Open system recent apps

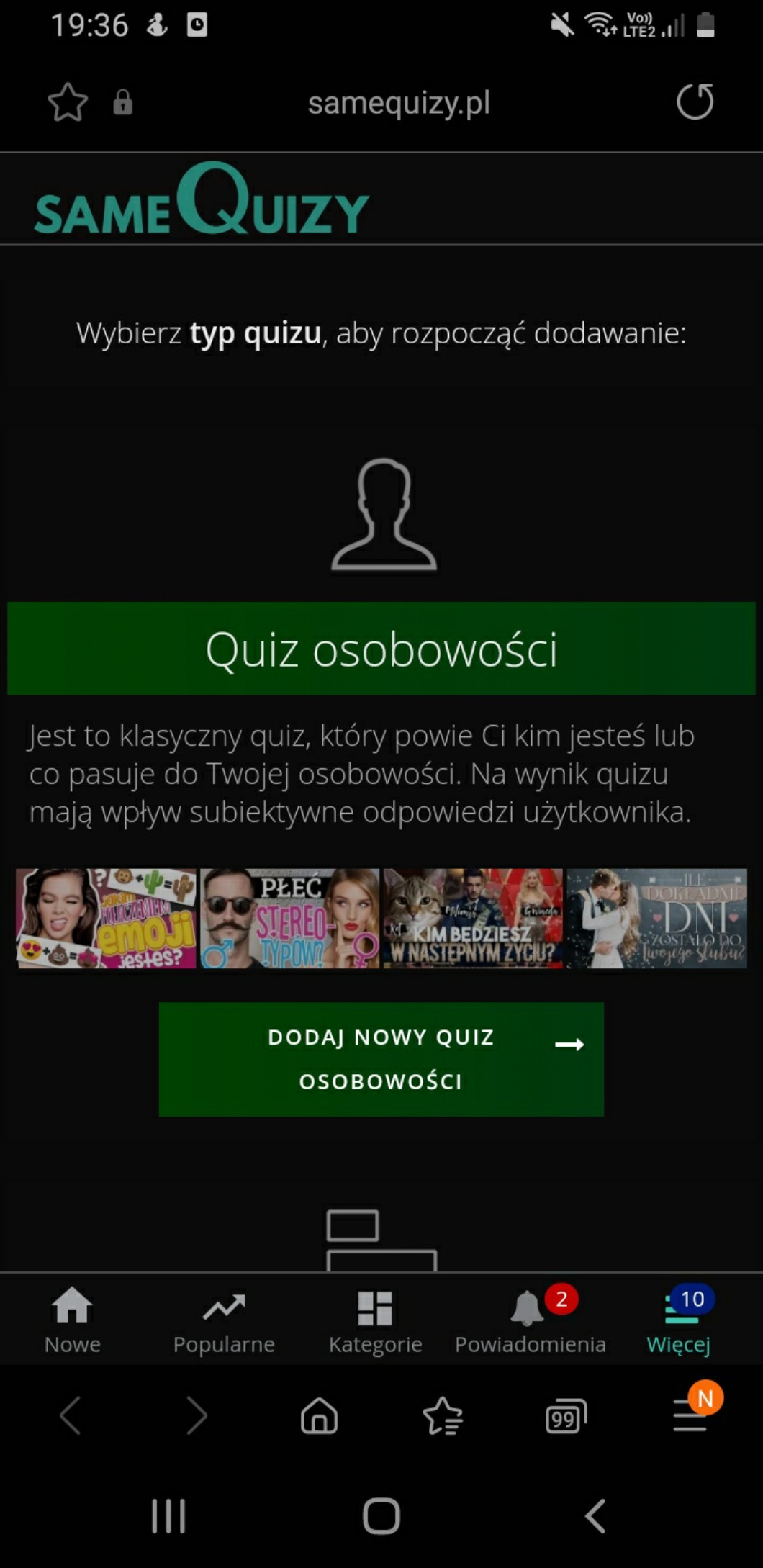[168, 1515]
